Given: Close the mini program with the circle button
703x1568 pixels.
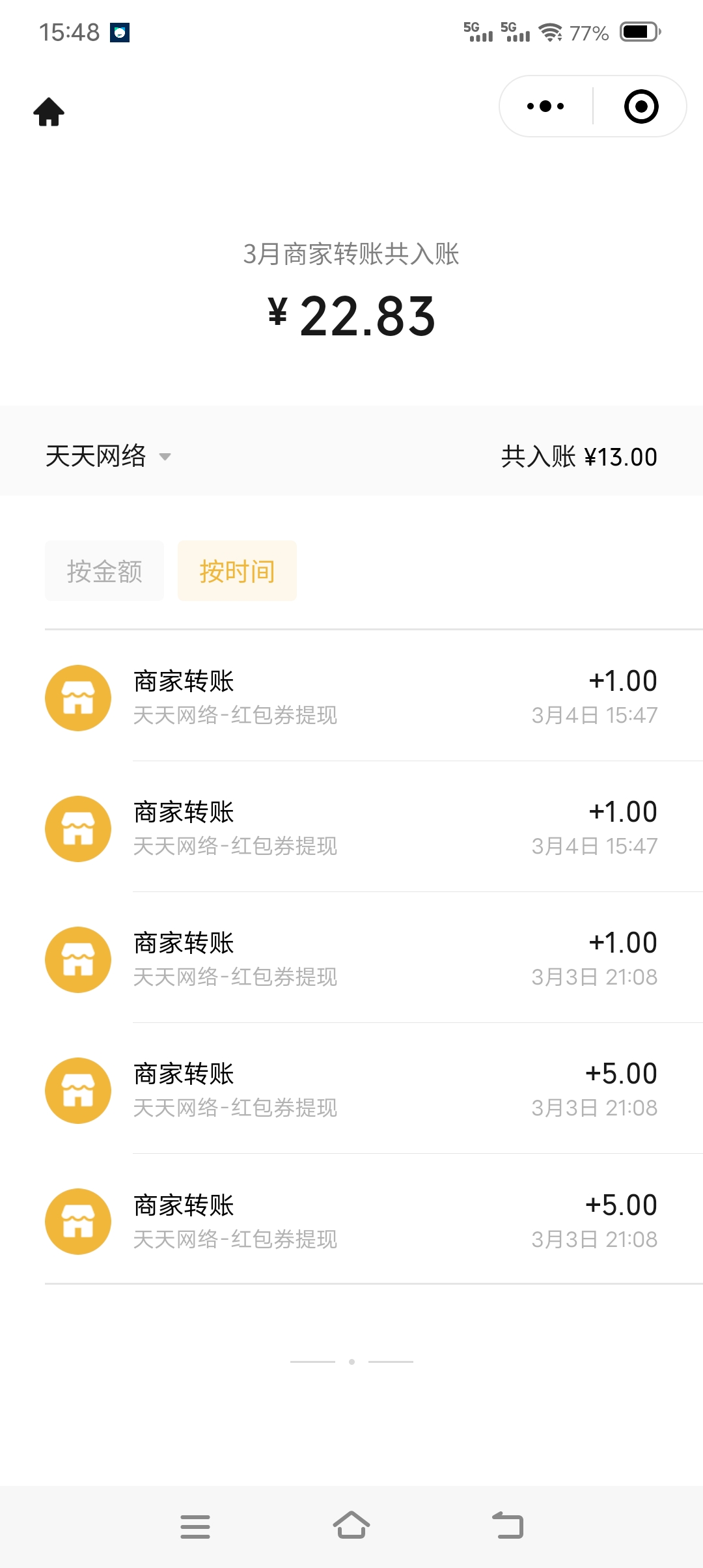Looking at the screenshot, I should point(641,106).
